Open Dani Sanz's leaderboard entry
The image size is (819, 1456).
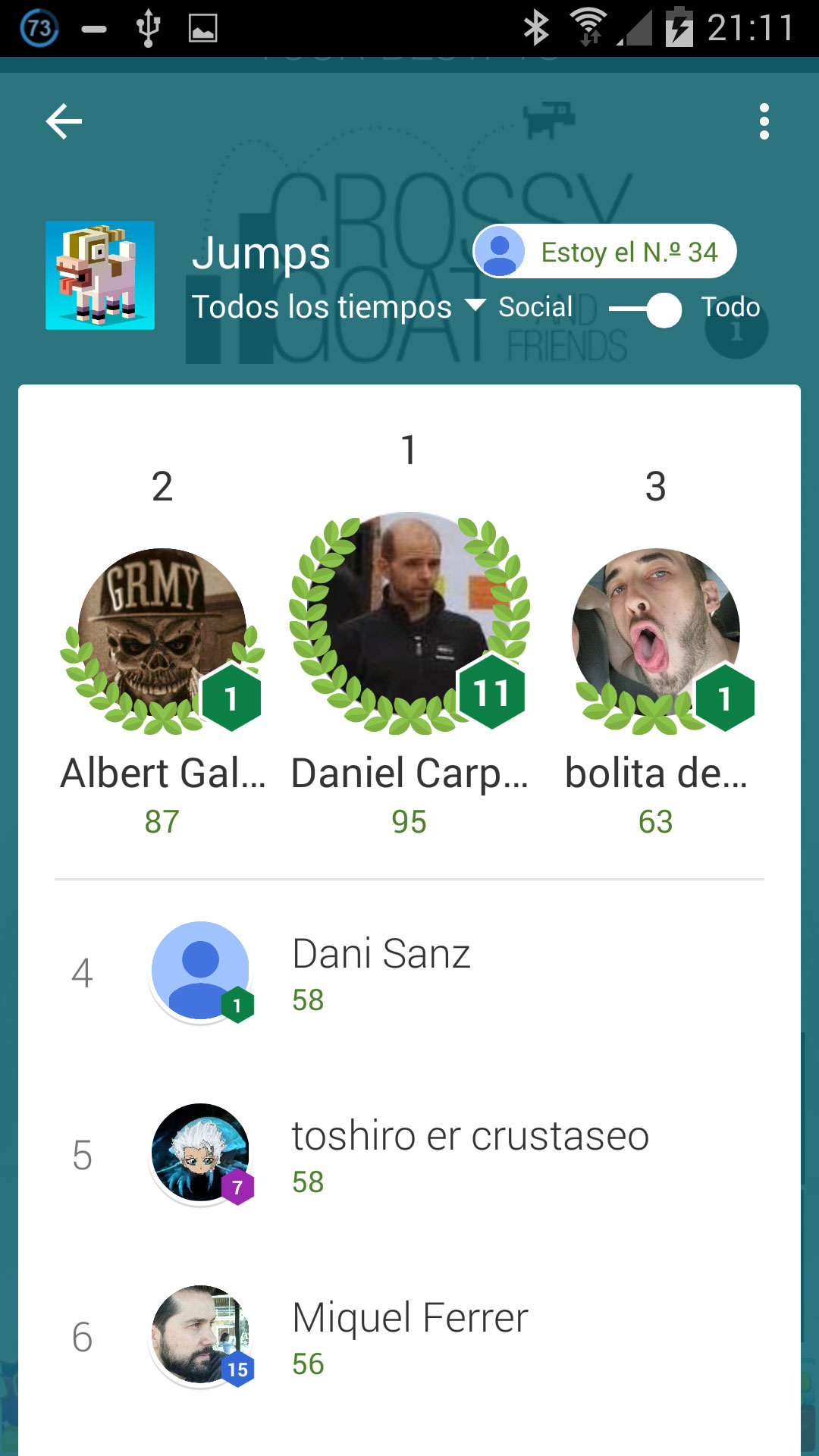409,973
